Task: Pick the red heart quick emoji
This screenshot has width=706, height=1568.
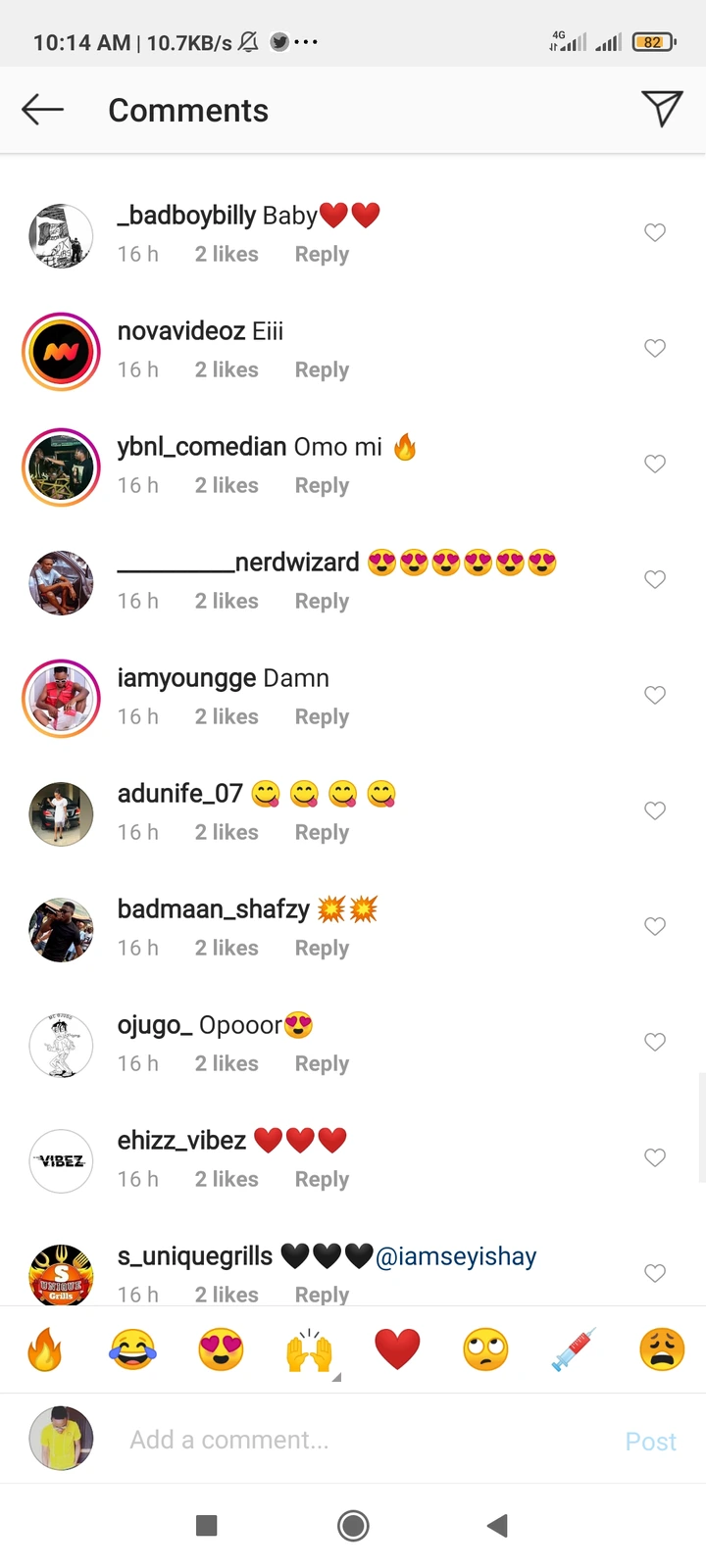Action: pyautogui.click(x=397, y=1349)
